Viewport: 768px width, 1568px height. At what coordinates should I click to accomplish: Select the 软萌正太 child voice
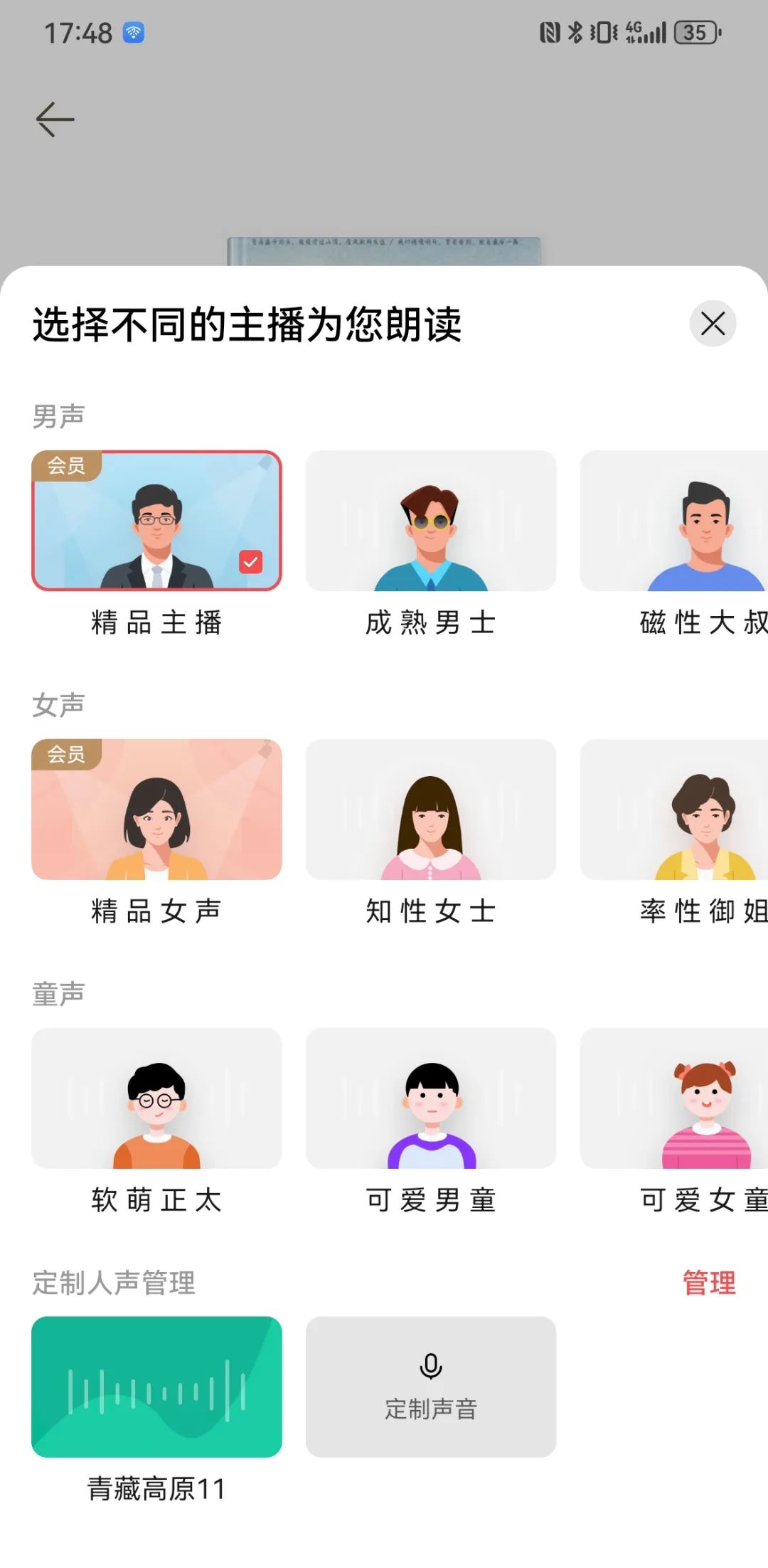coord(156,1098)
